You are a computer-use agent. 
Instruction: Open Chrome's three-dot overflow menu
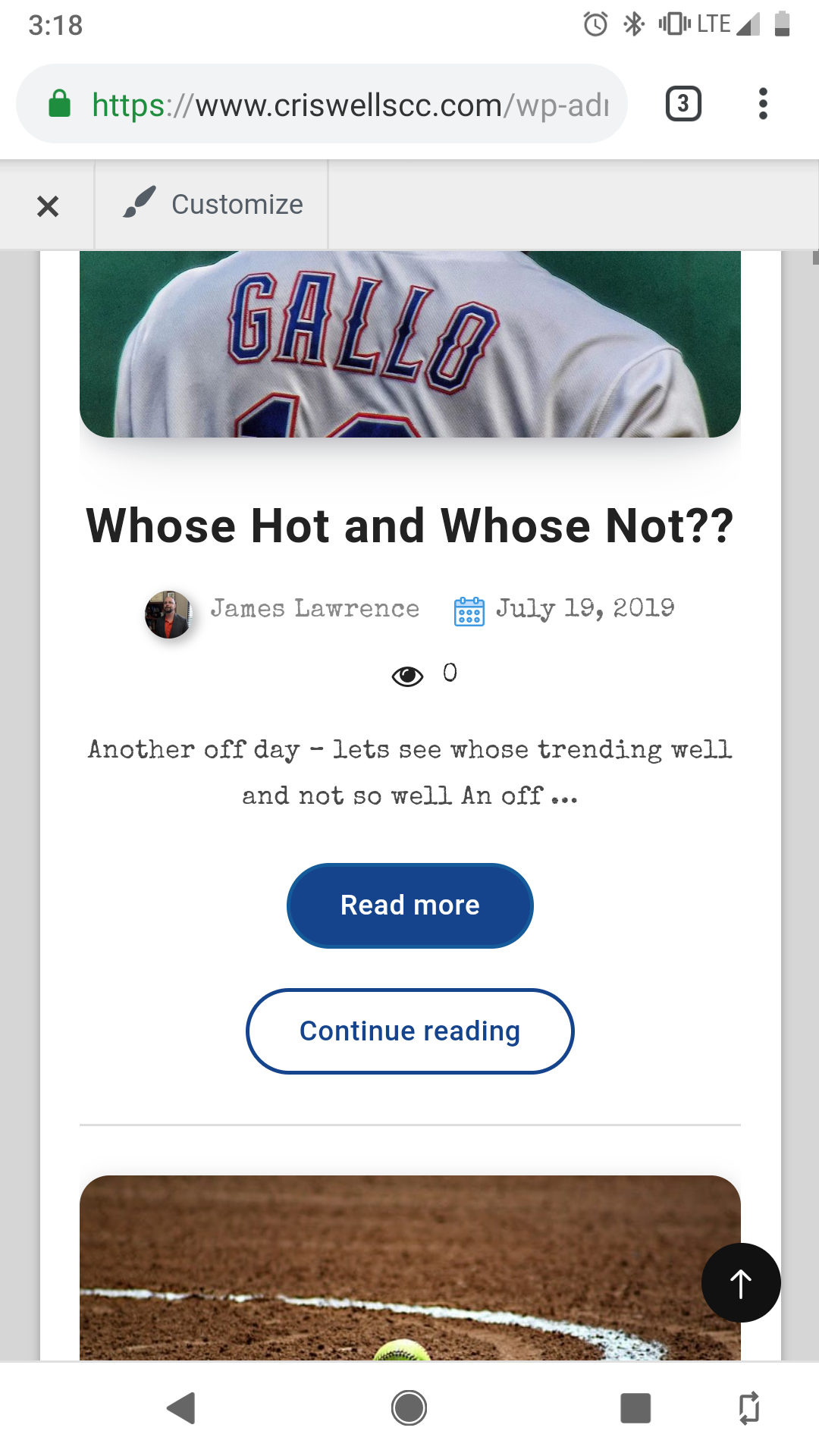(x=763, y=104)
